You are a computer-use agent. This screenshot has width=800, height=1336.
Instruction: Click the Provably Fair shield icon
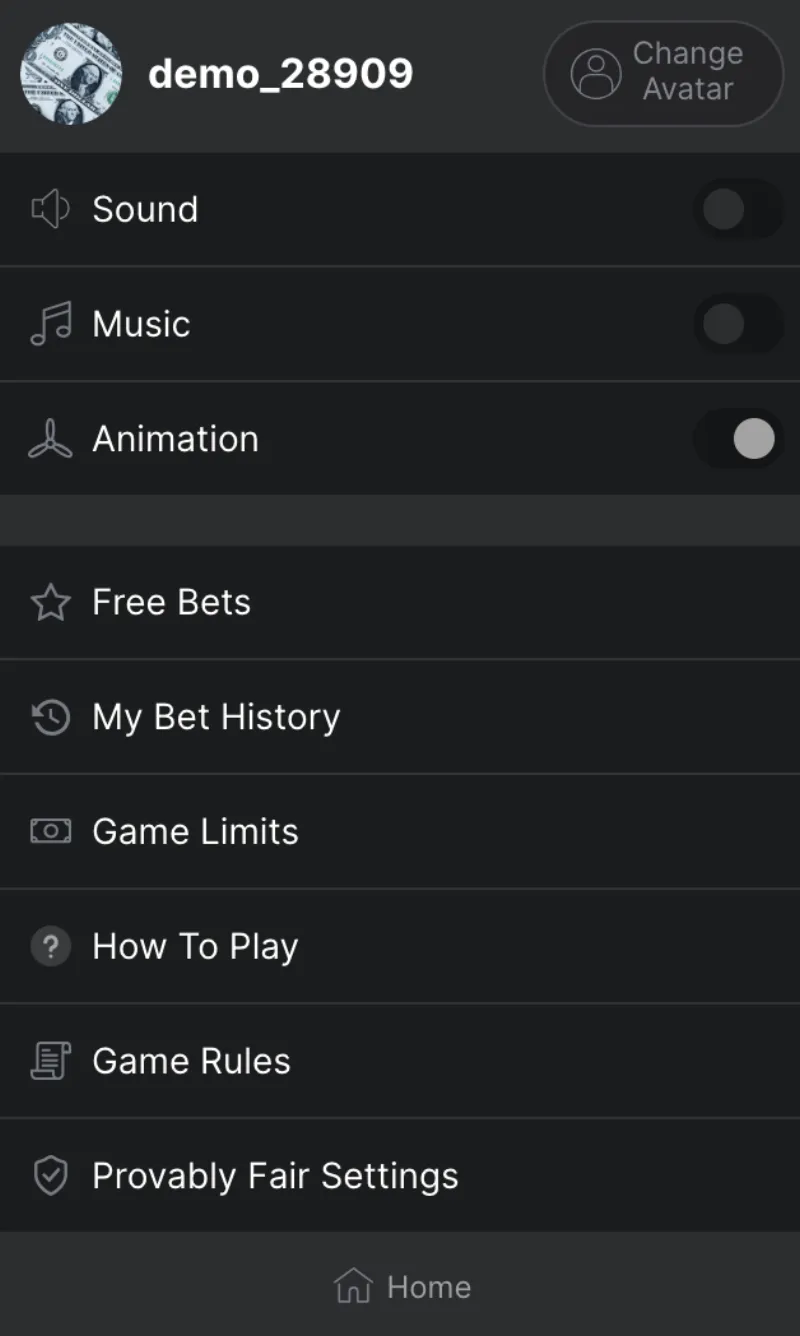tap(50, 1175)
